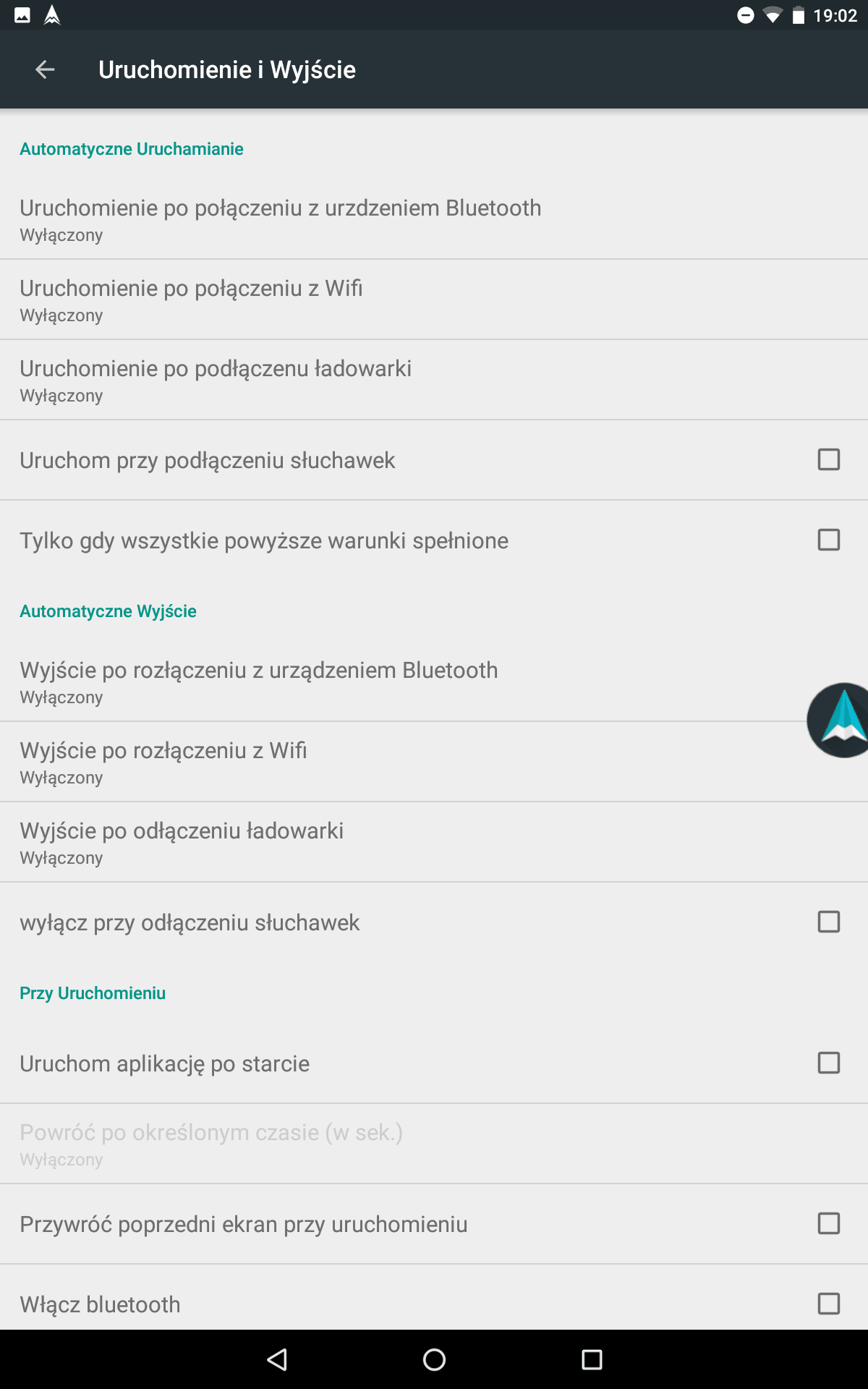Open Uruchomienie po połączeniu z Wifi
The image size is (868, 1389).
434,300
